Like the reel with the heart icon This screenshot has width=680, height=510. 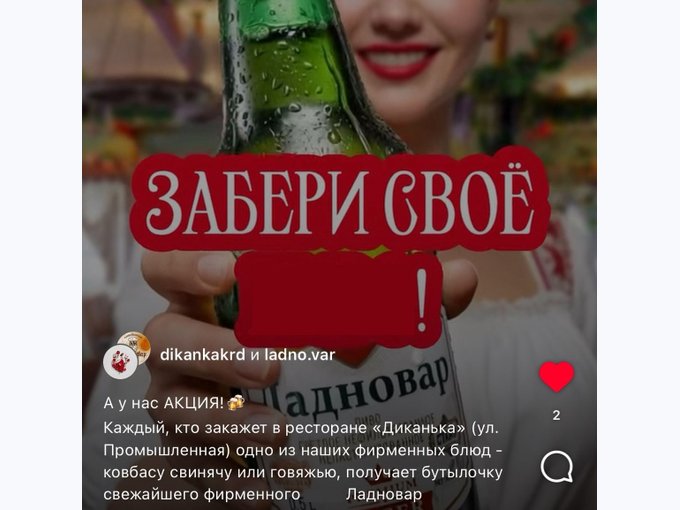[x=556, y=376]
